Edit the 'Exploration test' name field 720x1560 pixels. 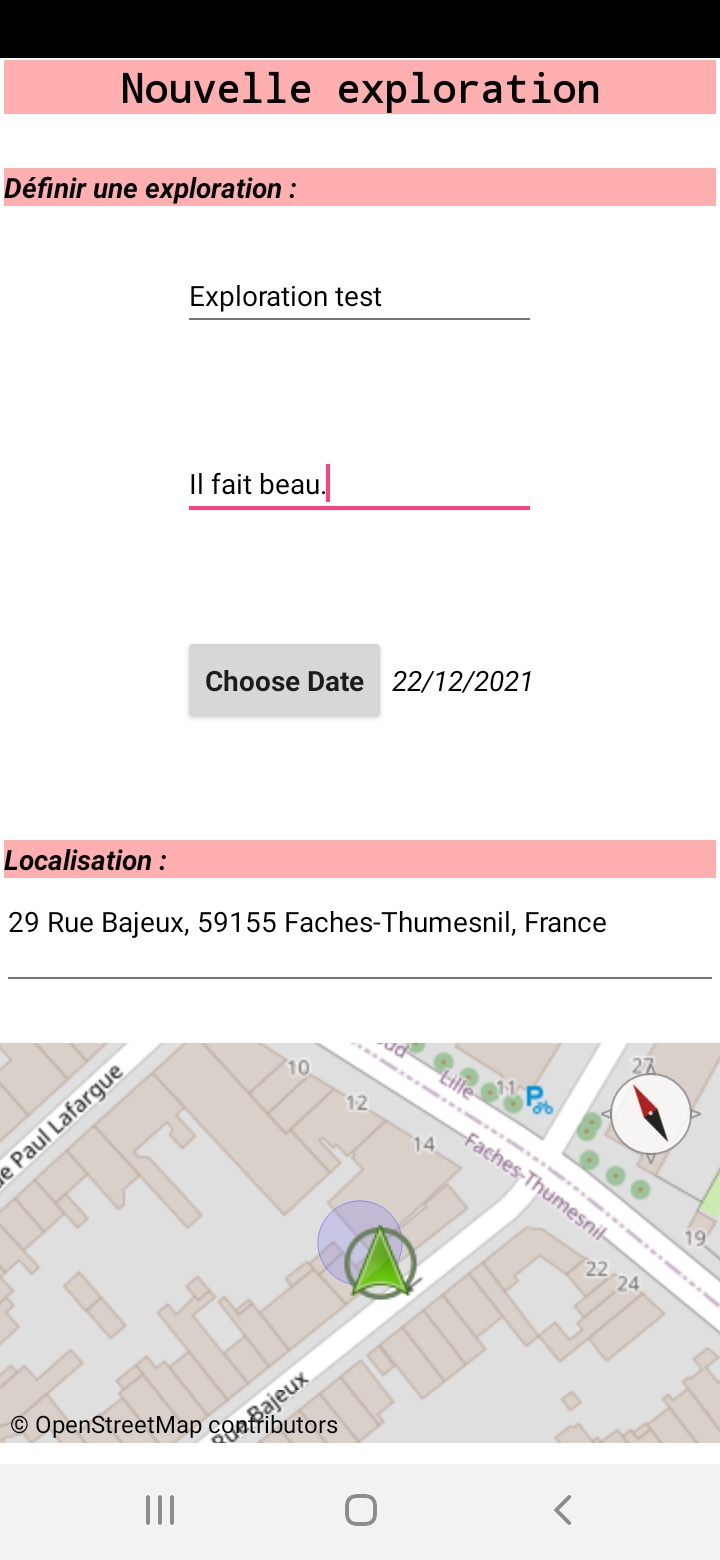coord(358,297)
